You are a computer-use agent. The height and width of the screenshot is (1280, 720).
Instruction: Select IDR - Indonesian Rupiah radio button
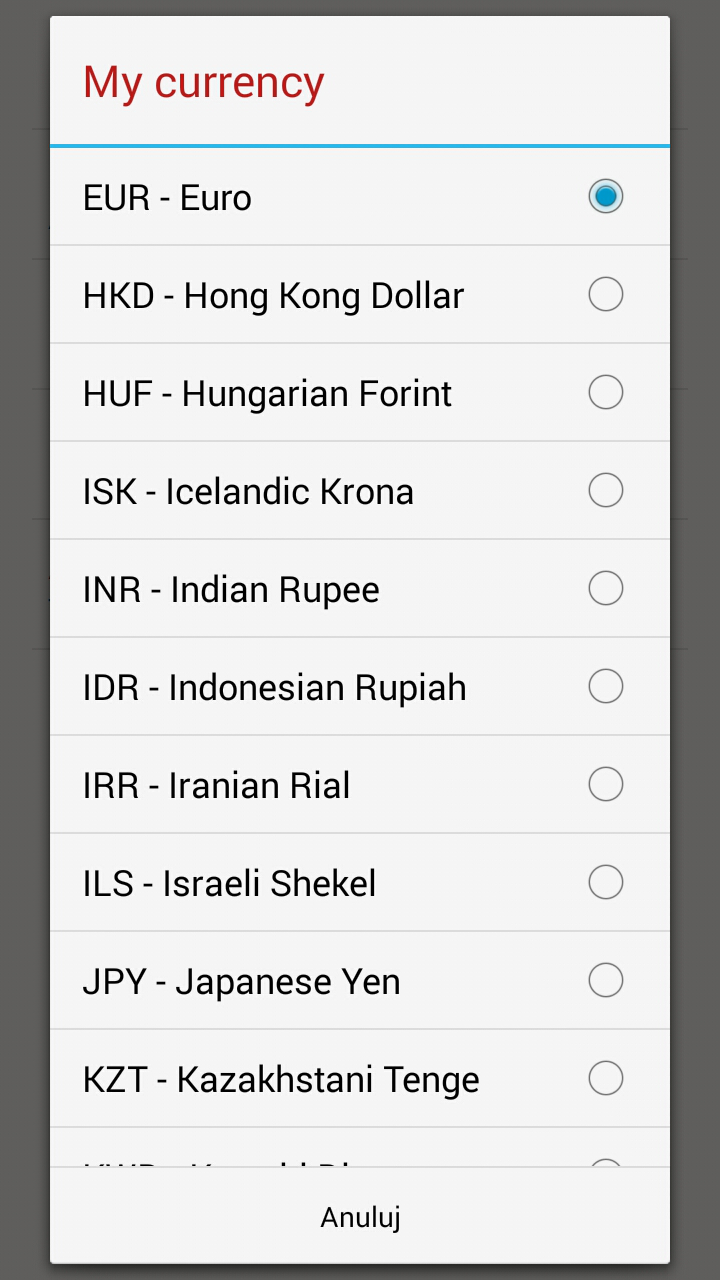coord(606,686)
